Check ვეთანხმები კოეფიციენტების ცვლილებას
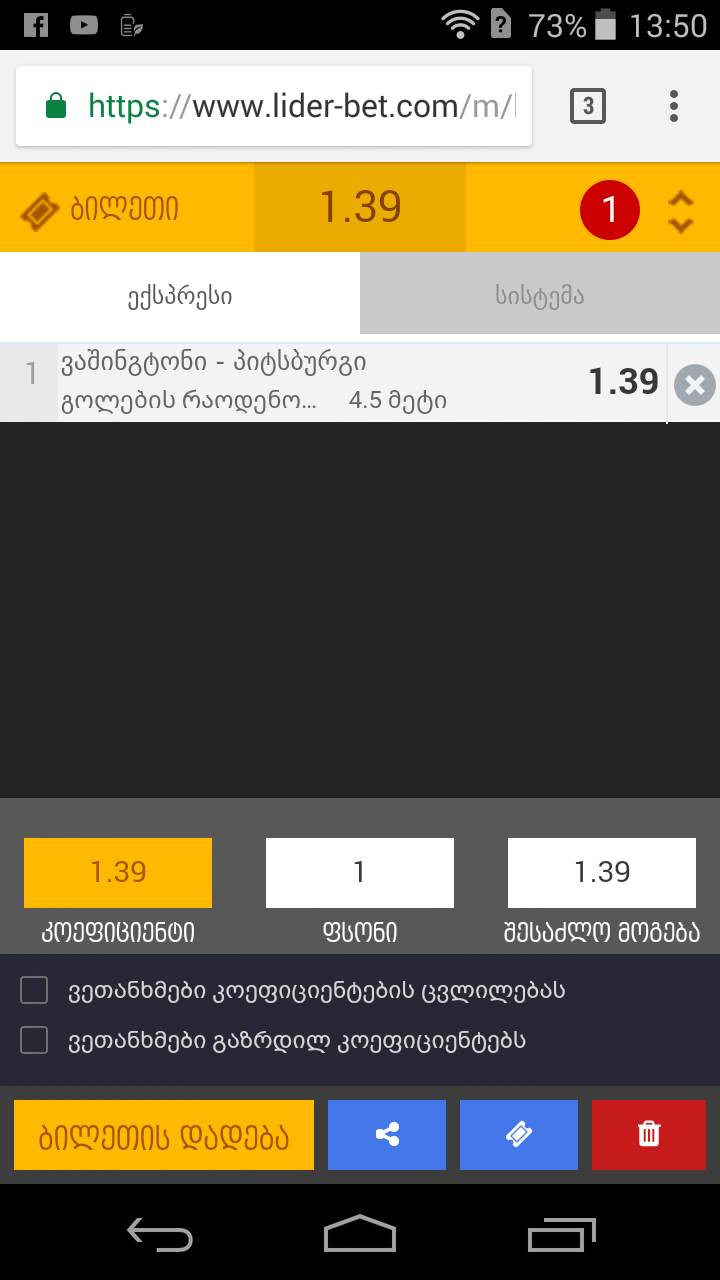The image size is (720, 1280). click(34, 991)
